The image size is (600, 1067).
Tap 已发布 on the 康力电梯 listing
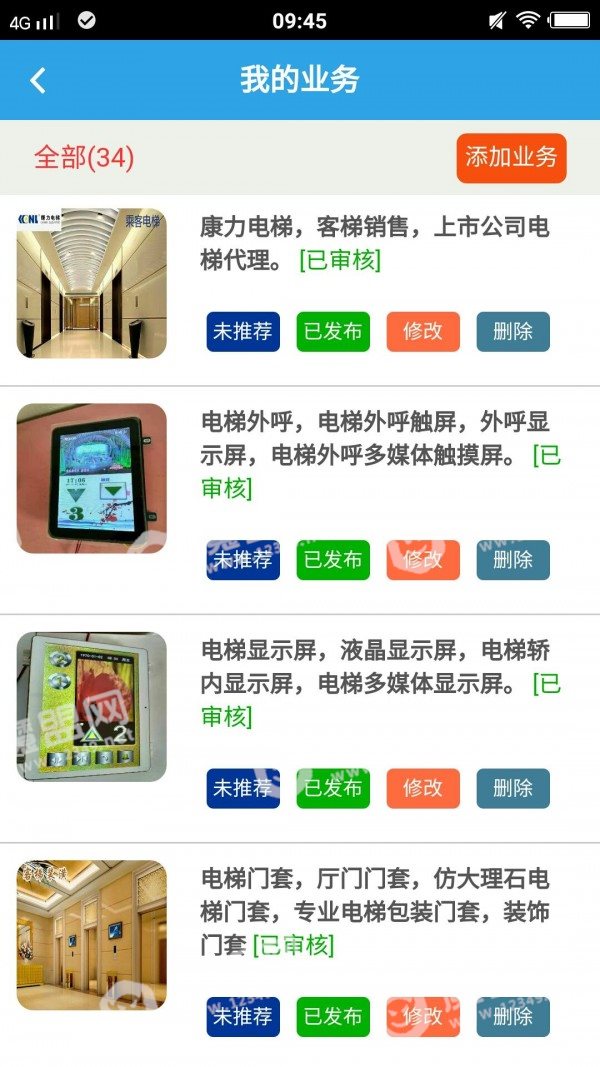pos(333,332)
